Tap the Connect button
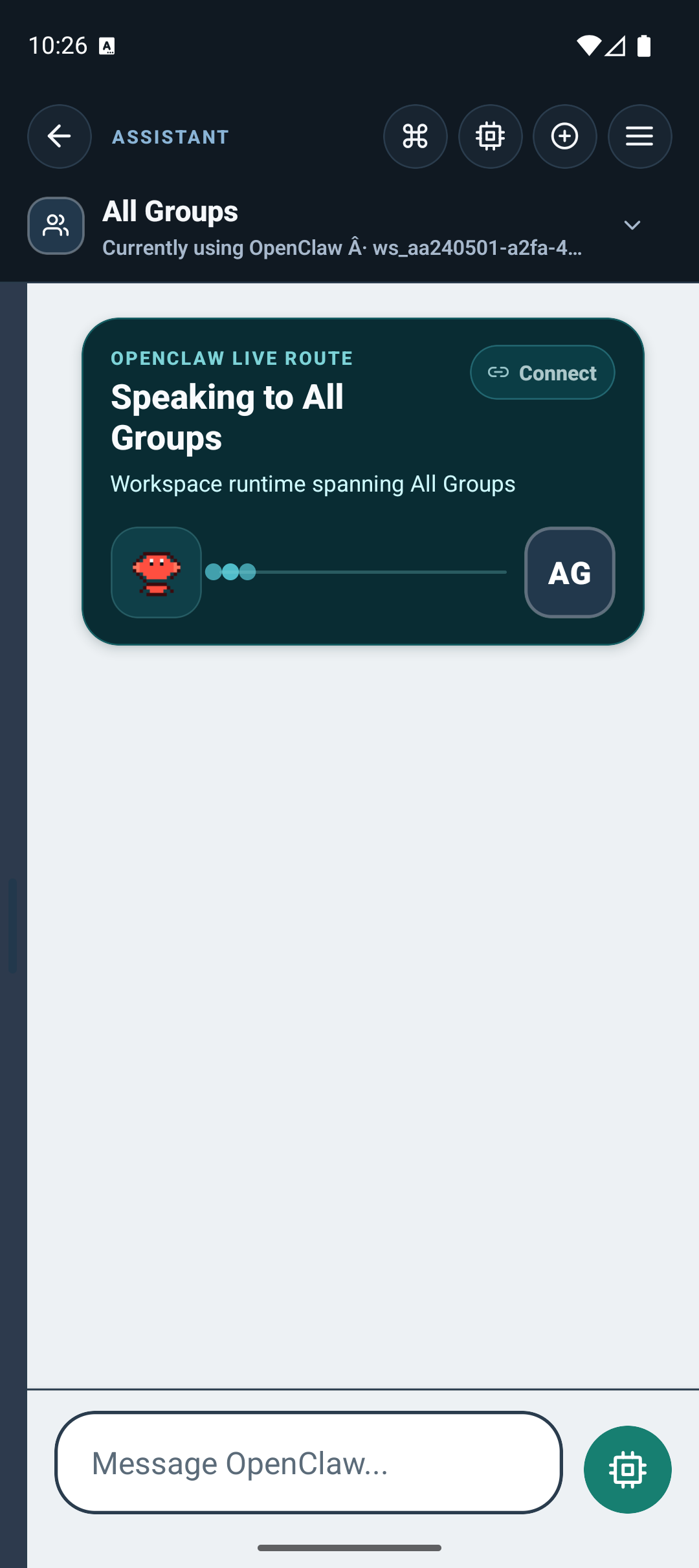699x1568 pixels. coord(542,373)
